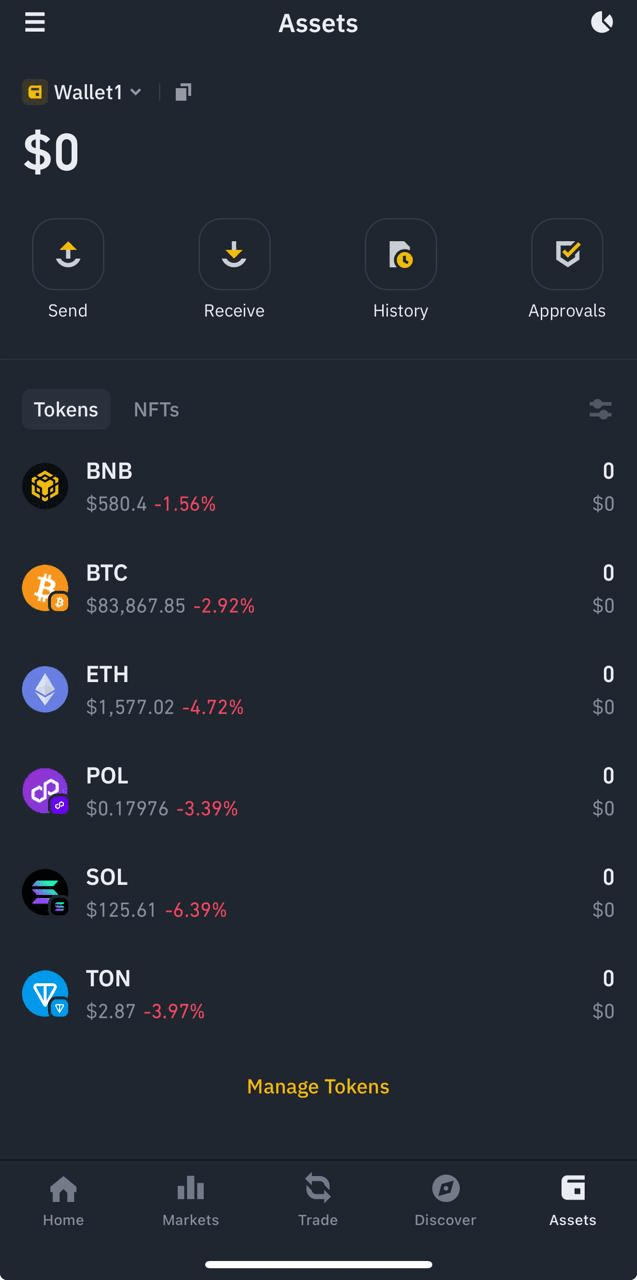Go to the Home tab
637x1280 pixels.
pos(63,1200)
